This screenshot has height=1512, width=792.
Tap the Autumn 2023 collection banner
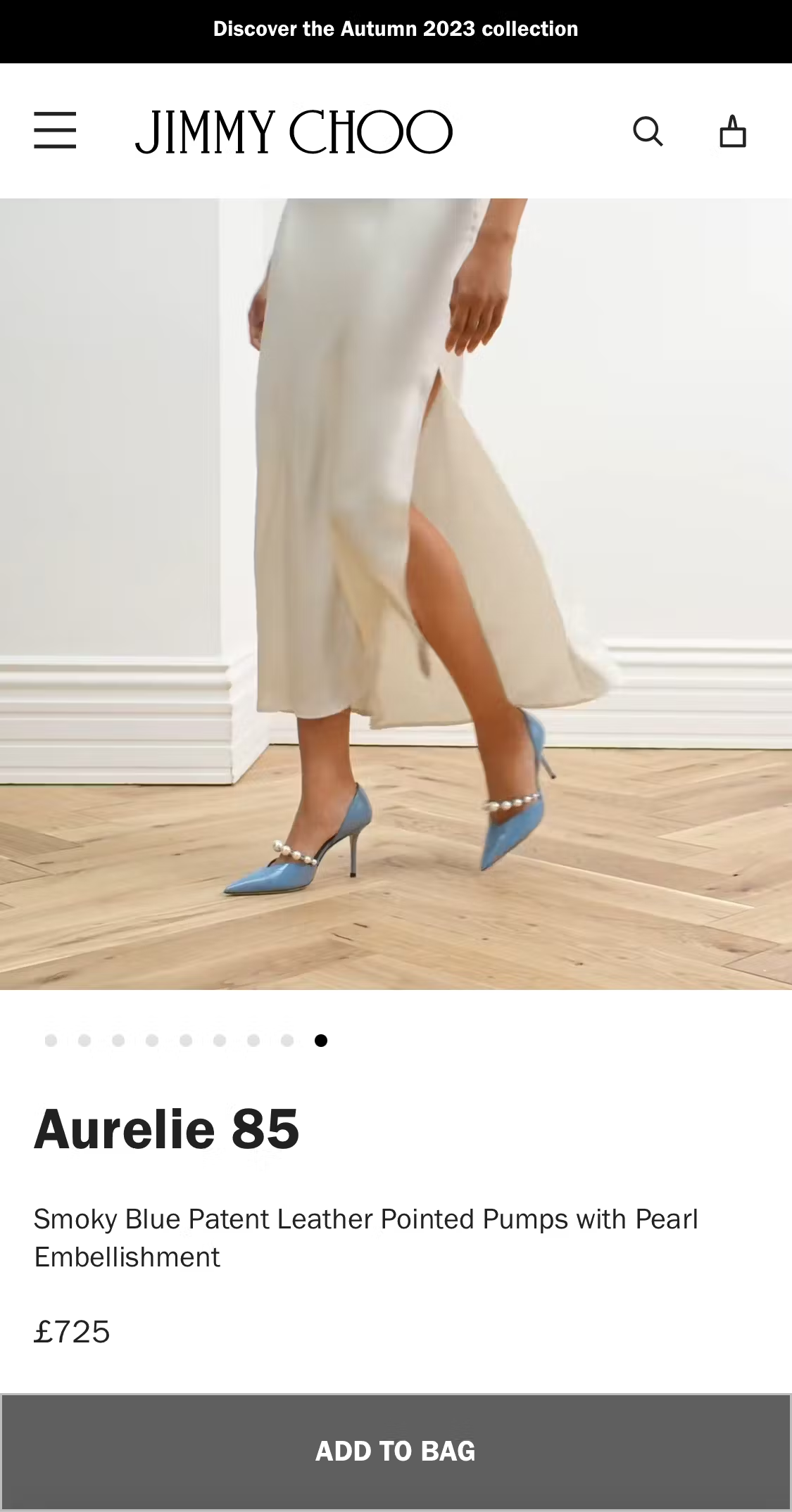pos(396,30)
